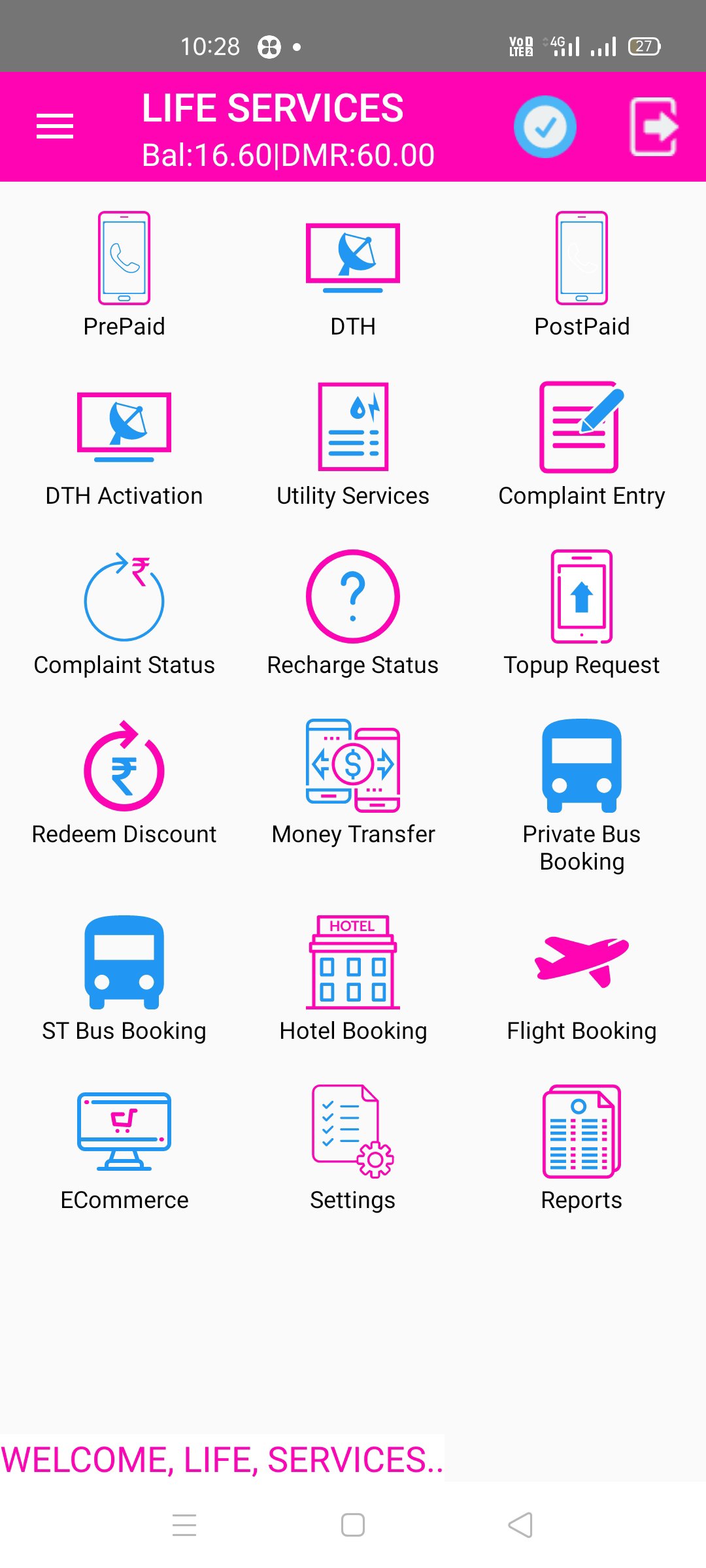This screenshot has width=706, height=1568.
Task: Open PostPaid bill payment
Action: click(x=582, y=274)
